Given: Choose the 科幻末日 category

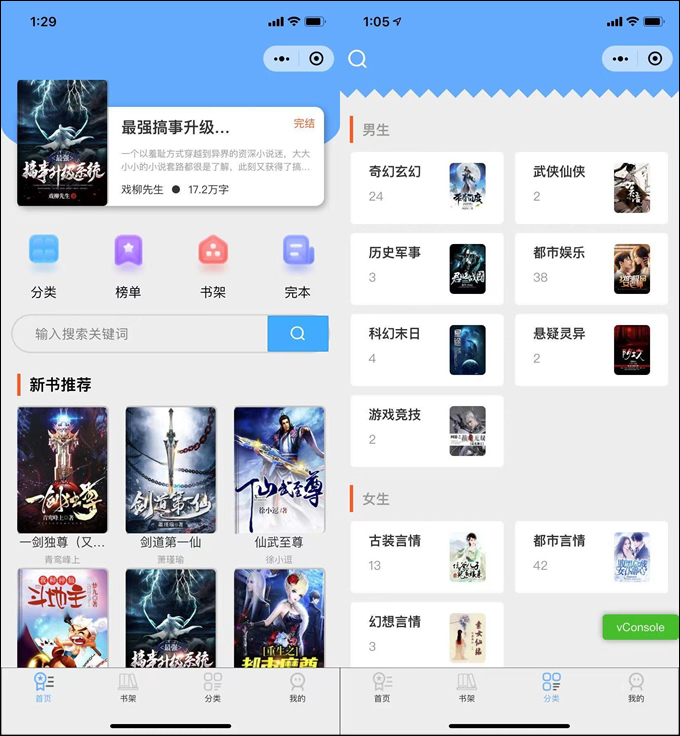Looking at the screenshot, I should pos(427,349).
